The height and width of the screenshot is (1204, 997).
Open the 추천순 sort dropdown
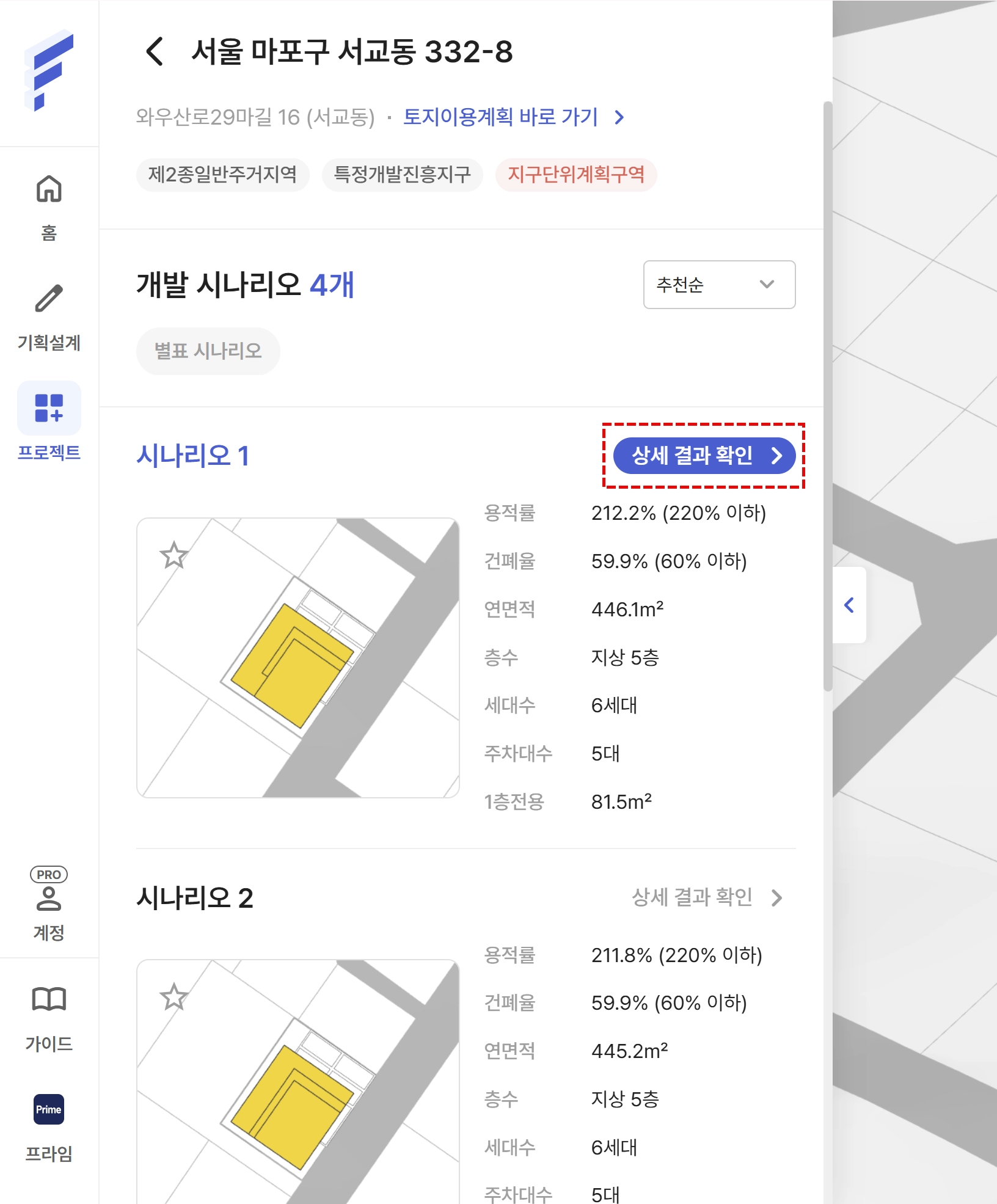(x=719, y=285)
